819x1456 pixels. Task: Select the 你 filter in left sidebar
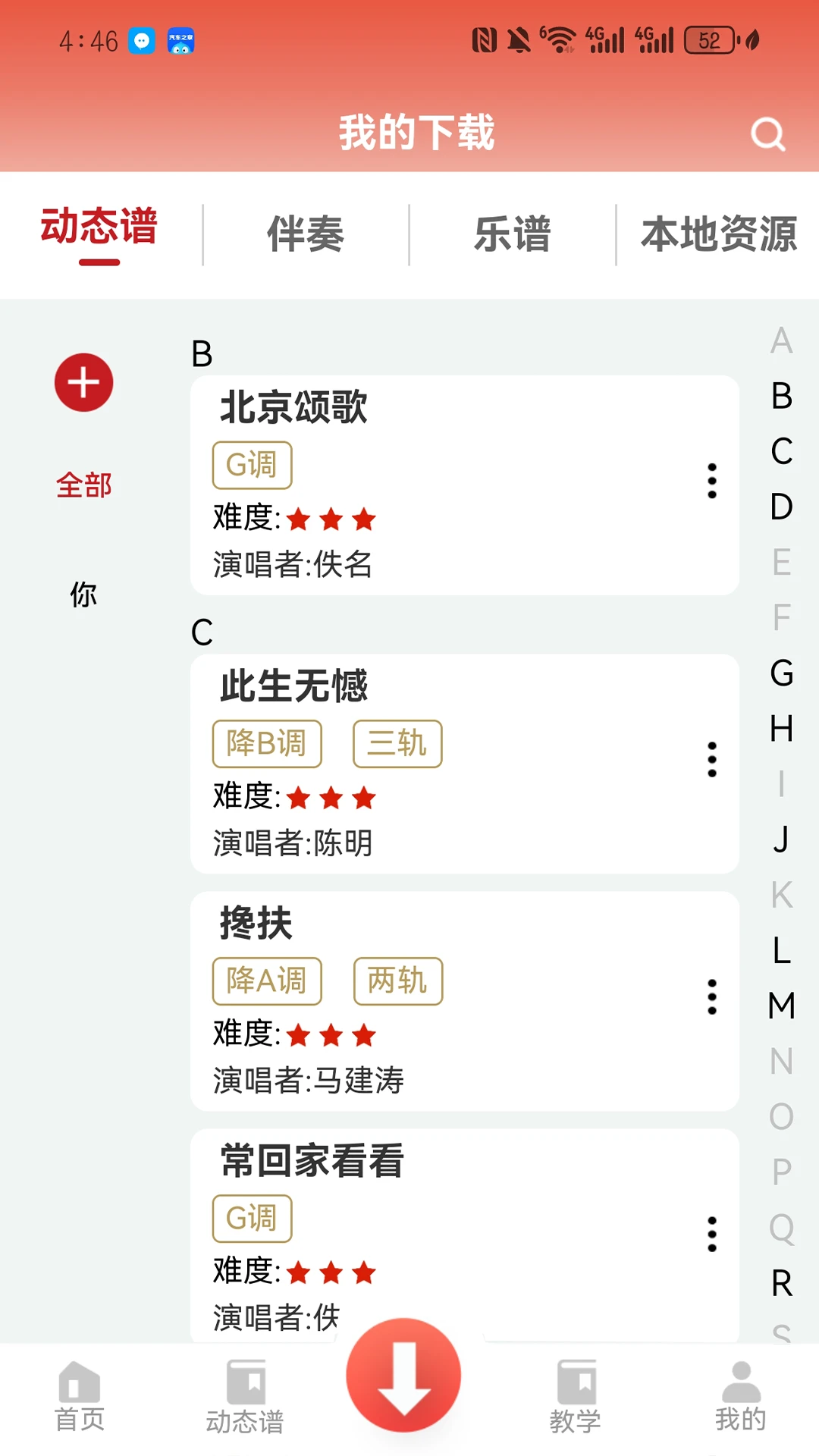[x=83, y=596]
